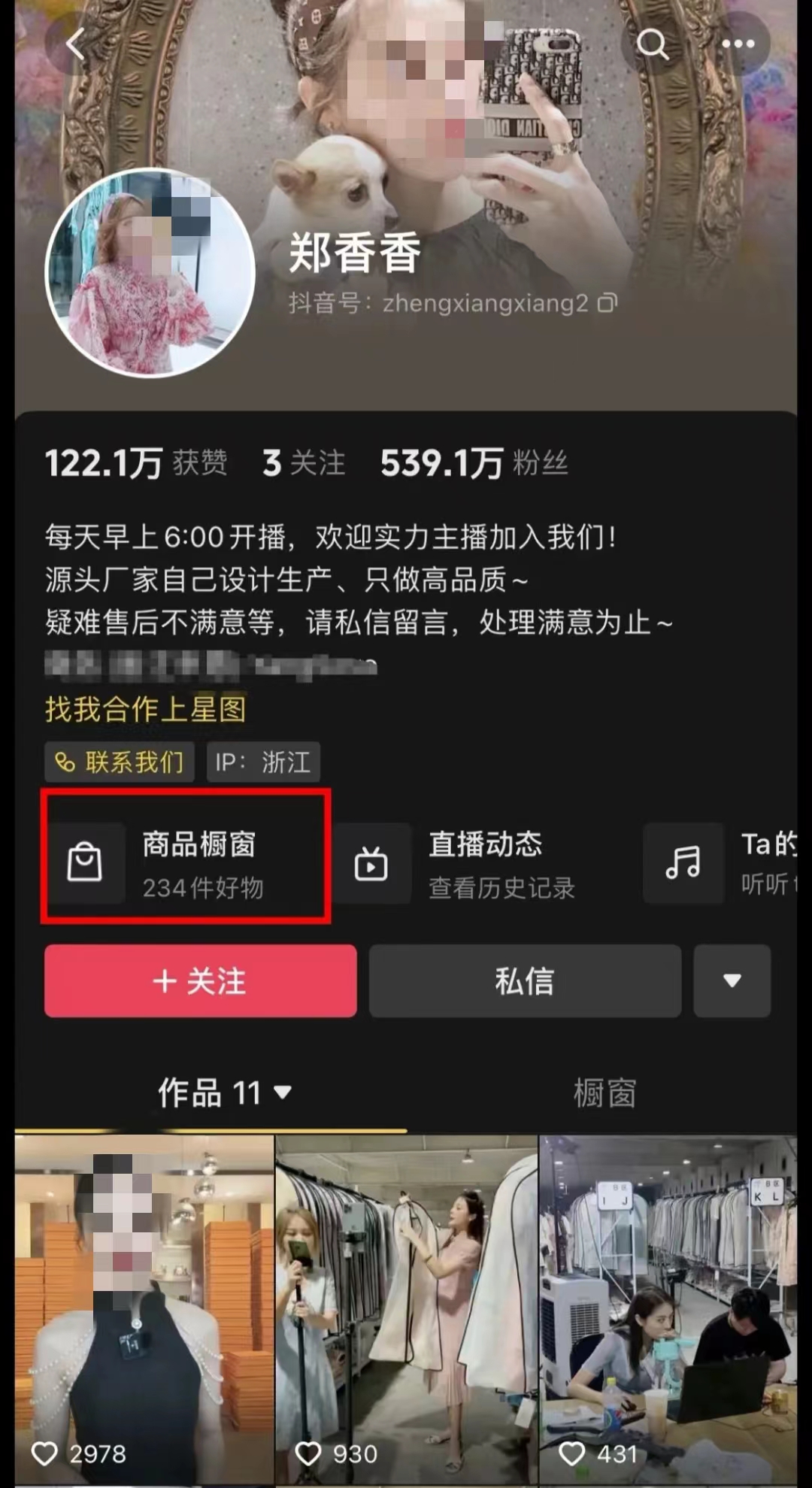Viewport: 812px width, 1488px height.
Task: Follow this account with +关注
Action: (x=200, y=981)
